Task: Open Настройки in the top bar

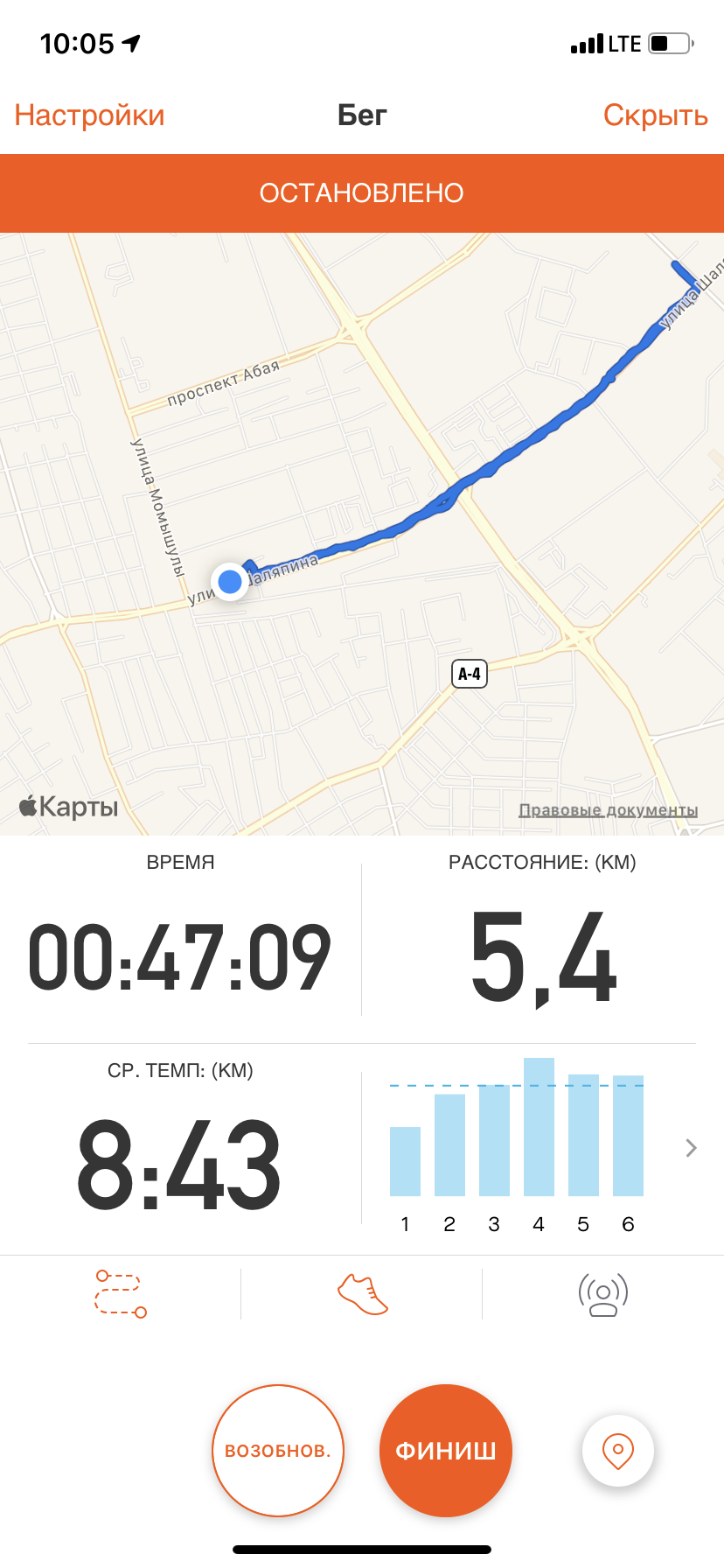Action: point(89,115)
